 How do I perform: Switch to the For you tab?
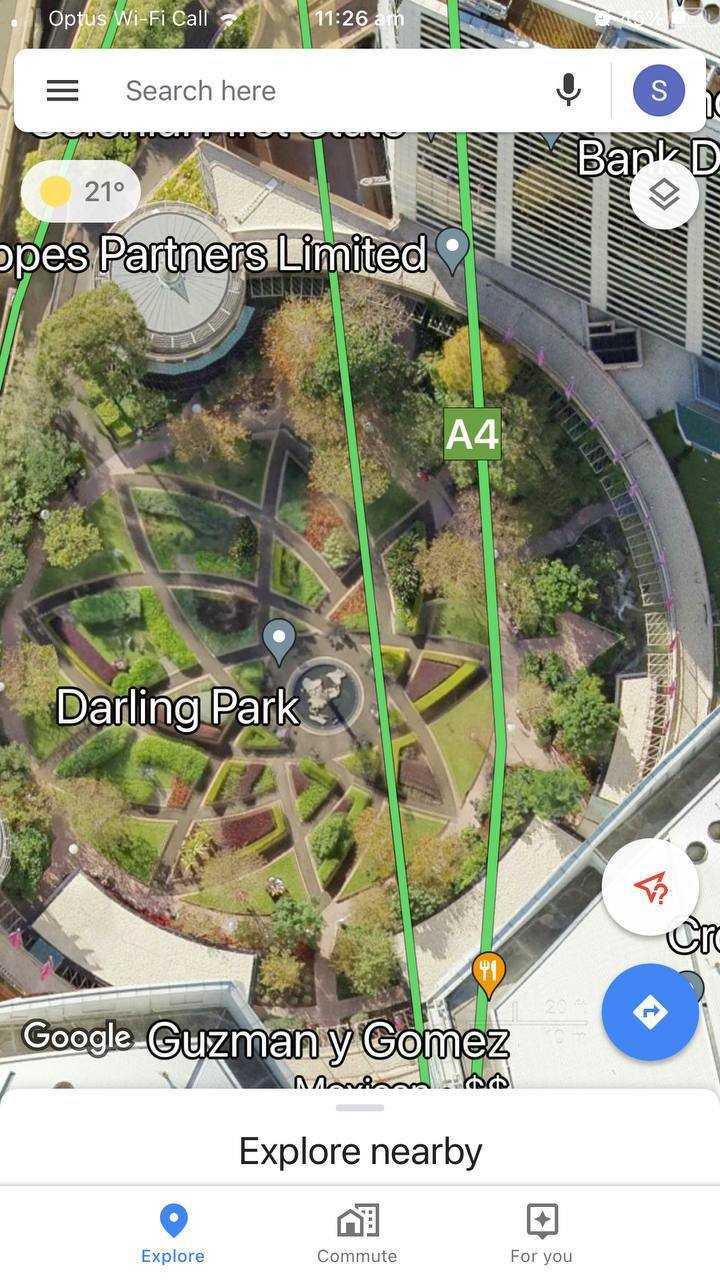point(541,1234)
